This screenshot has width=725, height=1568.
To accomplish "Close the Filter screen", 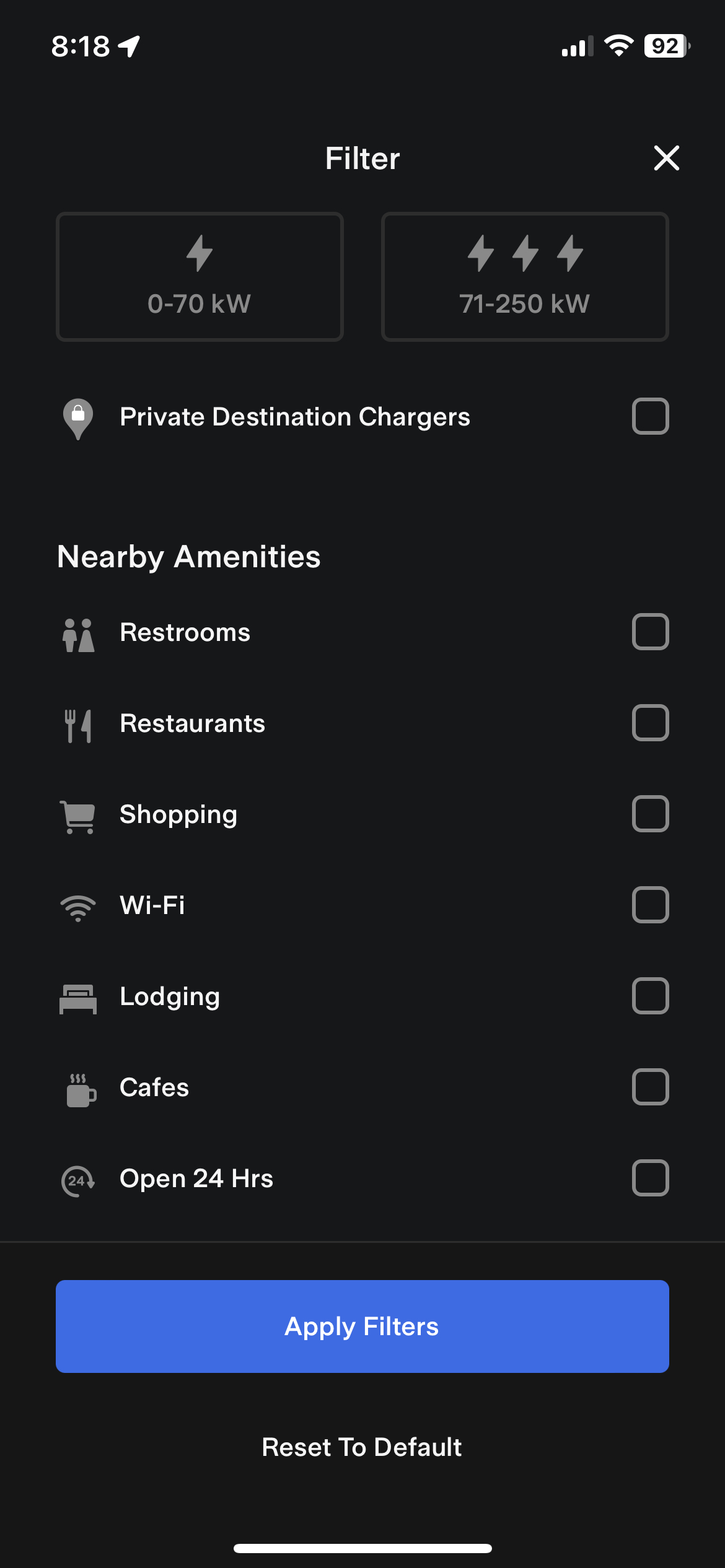I will pyautogui.click(x=666, y=158).
